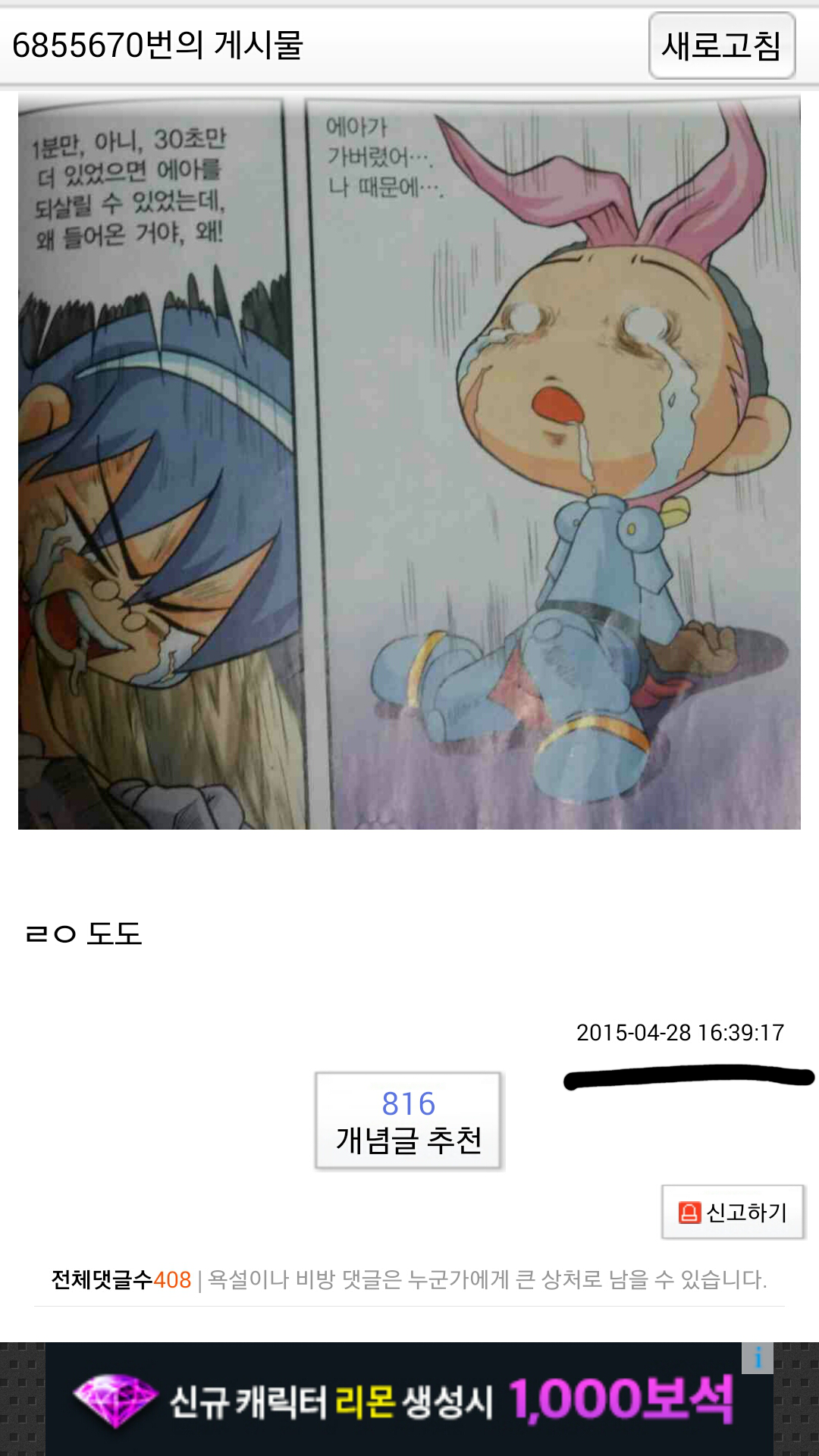Tap the ad info icon
The height and width of the screenshot is (1456, 819).
758,1357
